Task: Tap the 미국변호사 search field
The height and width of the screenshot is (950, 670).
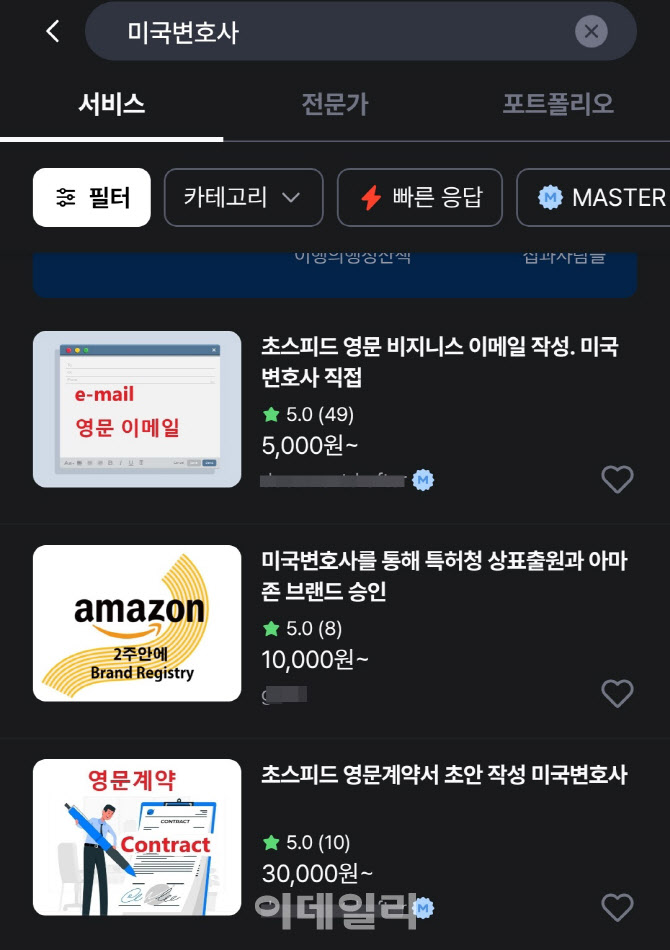Action: pyautogui.click(x=340, y=32)
